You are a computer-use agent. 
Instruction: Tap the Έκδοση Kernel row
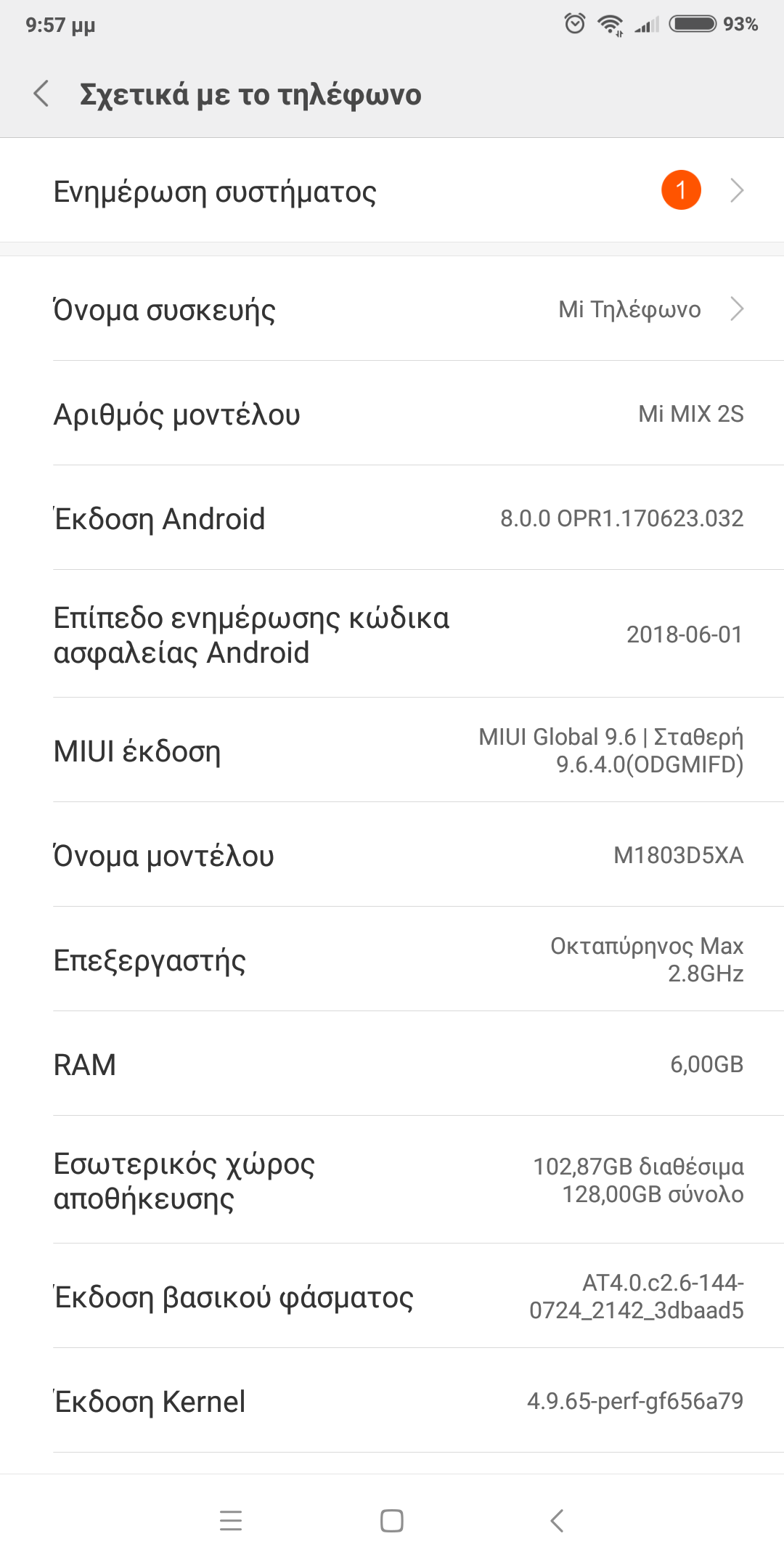click(392, 1401)
